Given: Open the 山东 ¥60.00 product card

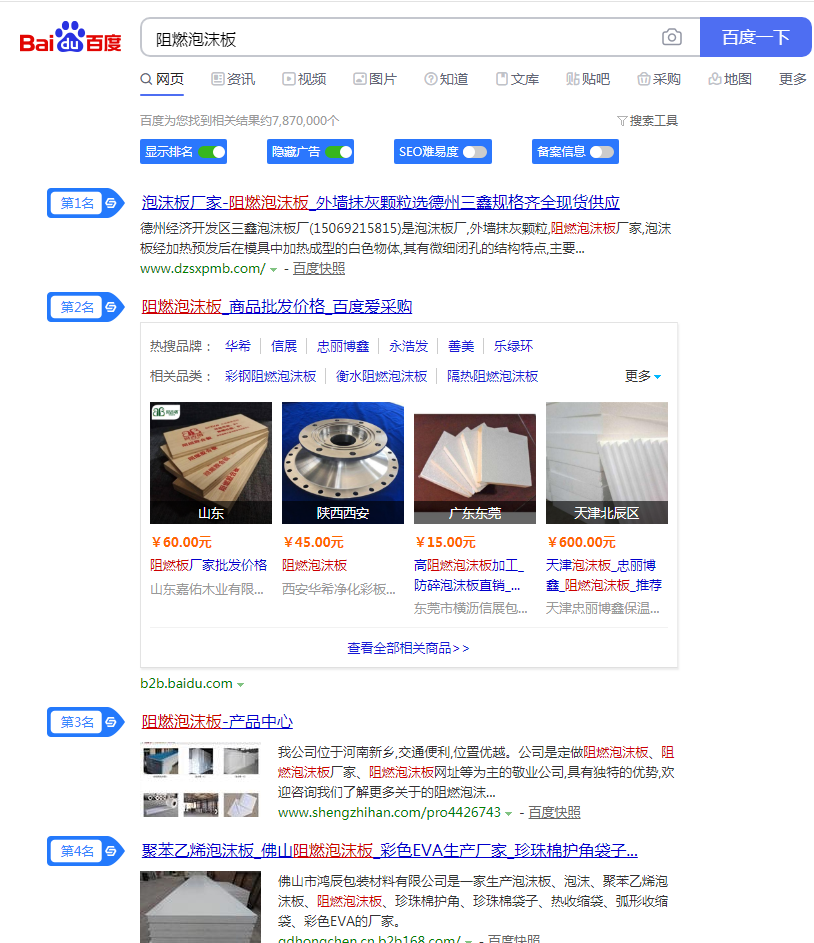Looking at the screenshot, I should click(x=211, y=463).
